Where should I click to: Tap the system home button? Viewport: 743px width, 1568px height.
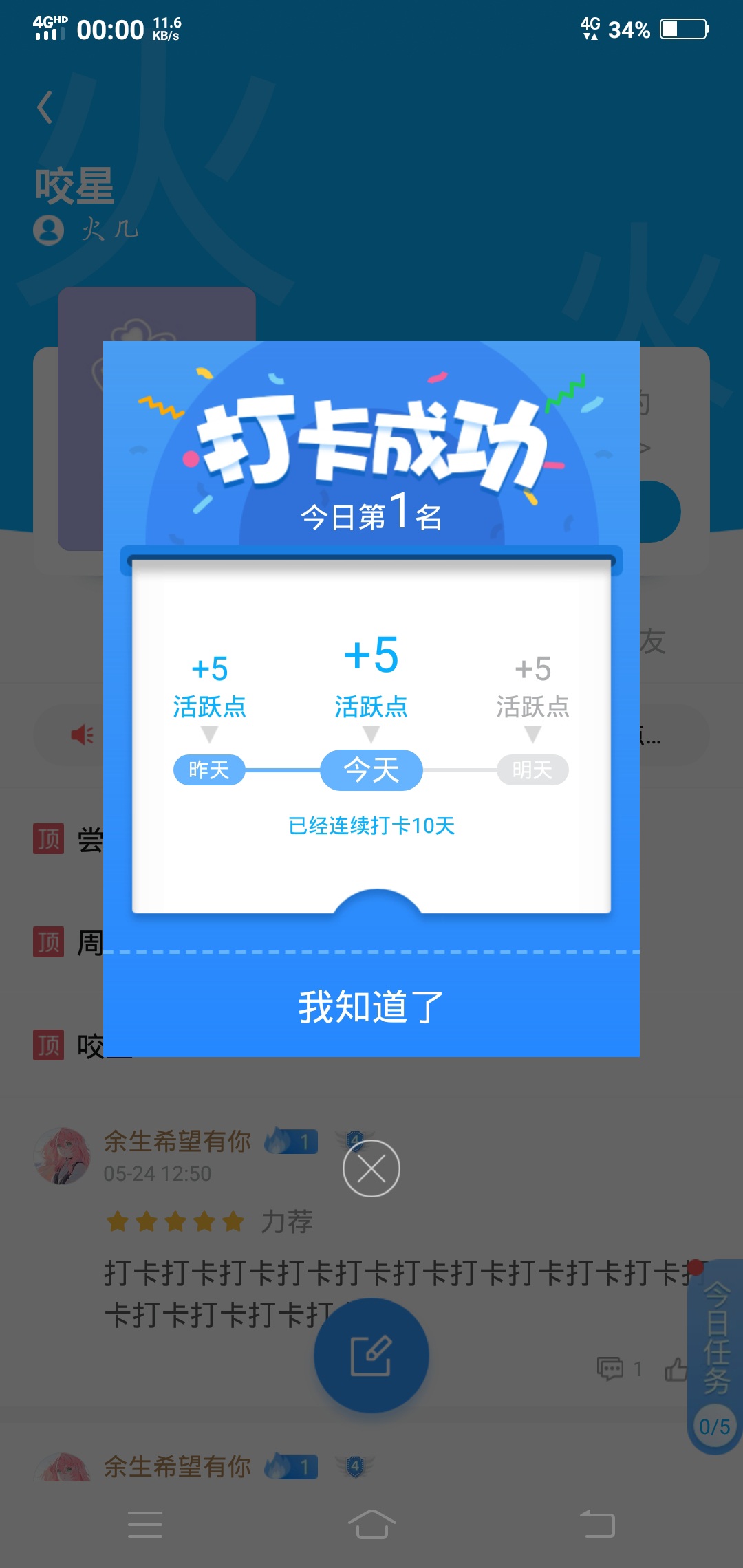pyautogui.click(x=371, y=1524)
